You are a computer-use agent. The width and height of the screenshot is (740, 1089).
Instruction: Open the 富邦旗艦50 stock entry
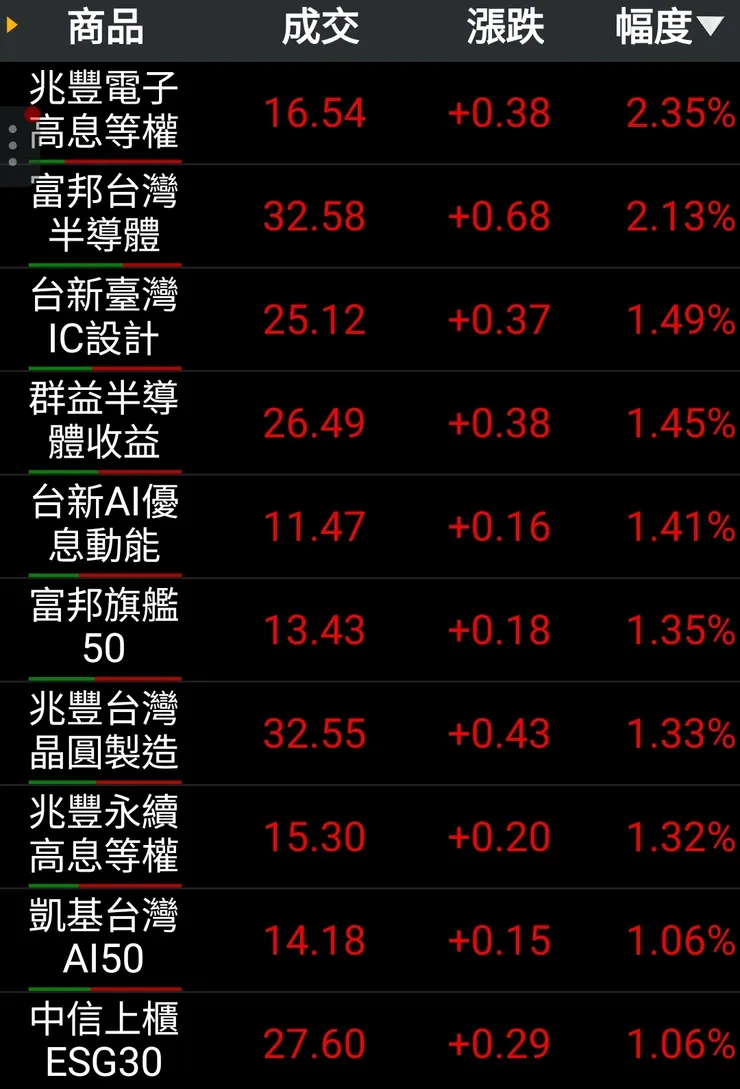[104, 629]
